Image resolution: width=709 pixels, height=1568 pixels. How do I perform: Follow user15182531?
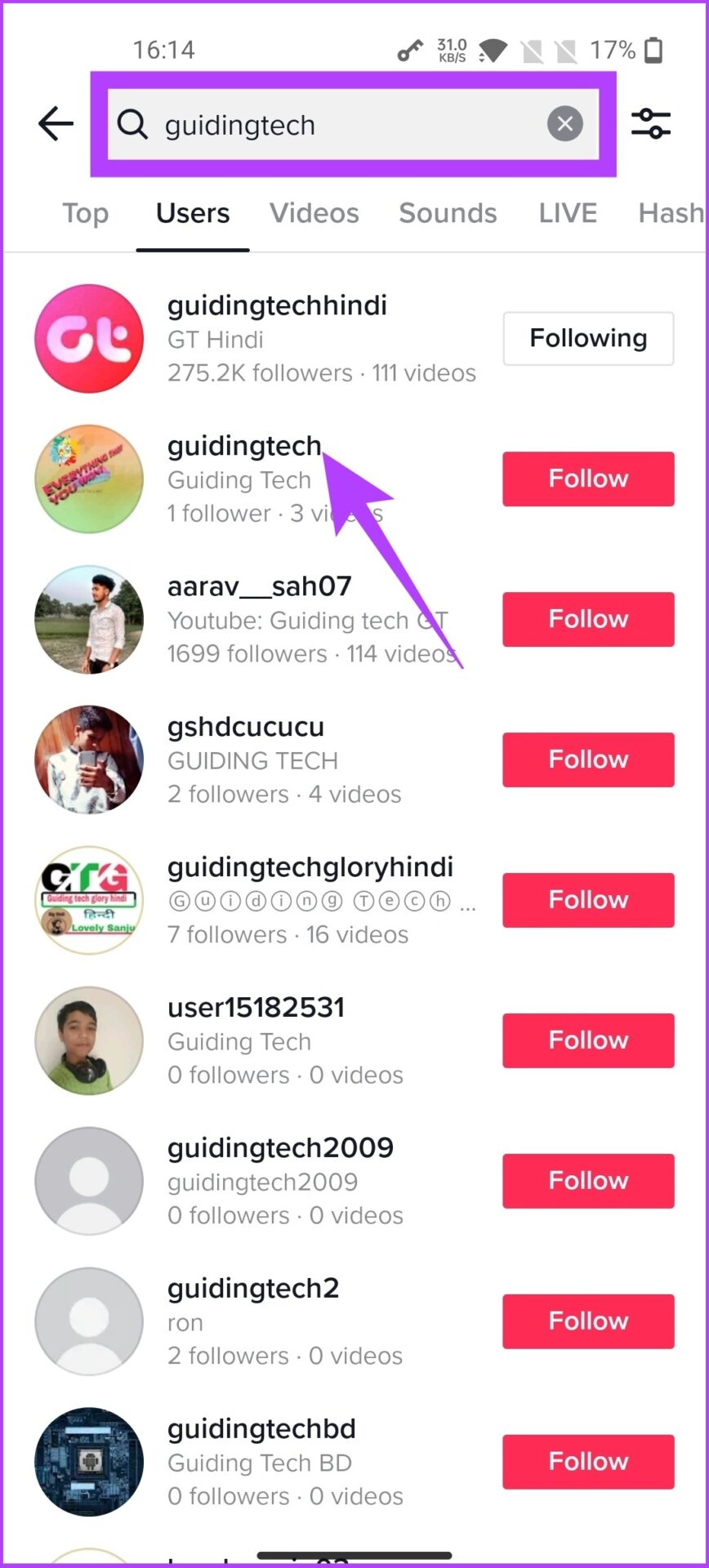click(588, 1040)
